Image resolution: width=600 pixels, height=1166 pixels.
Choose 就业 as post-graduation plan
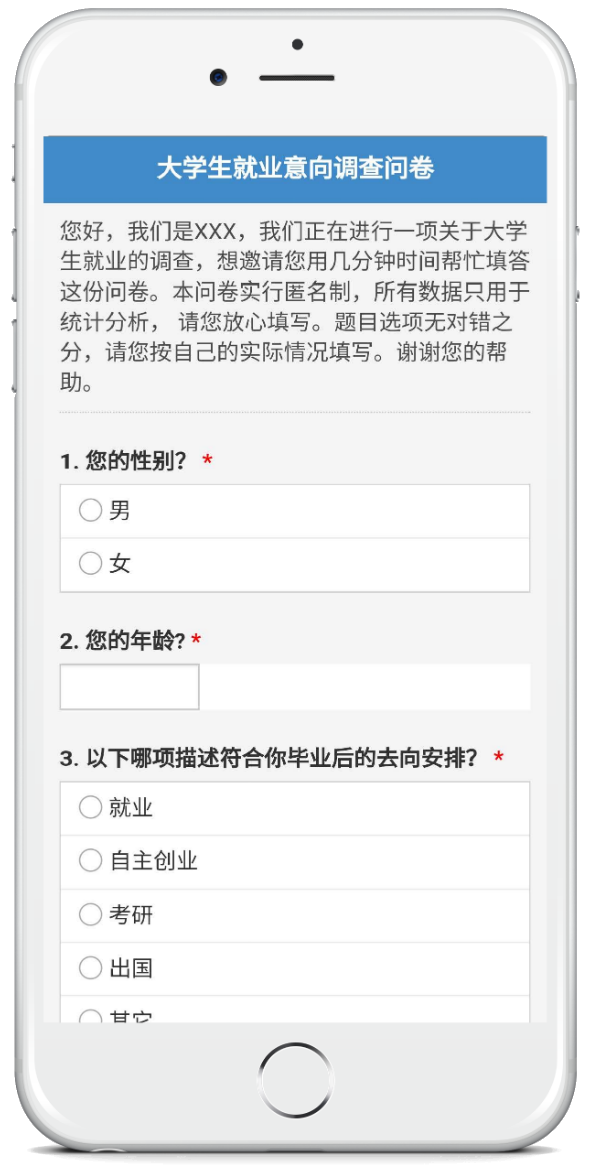pos(294,808)
